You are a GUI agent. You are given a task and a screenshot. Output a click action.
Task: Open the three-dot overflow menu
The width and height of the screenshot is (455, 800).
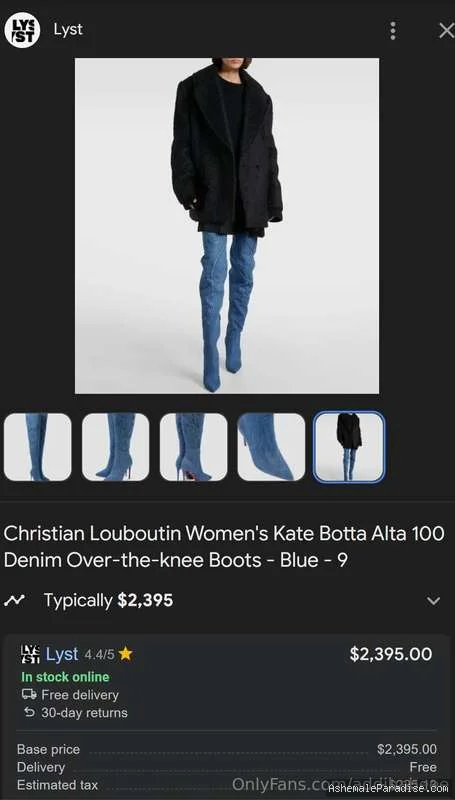[392, 31]
